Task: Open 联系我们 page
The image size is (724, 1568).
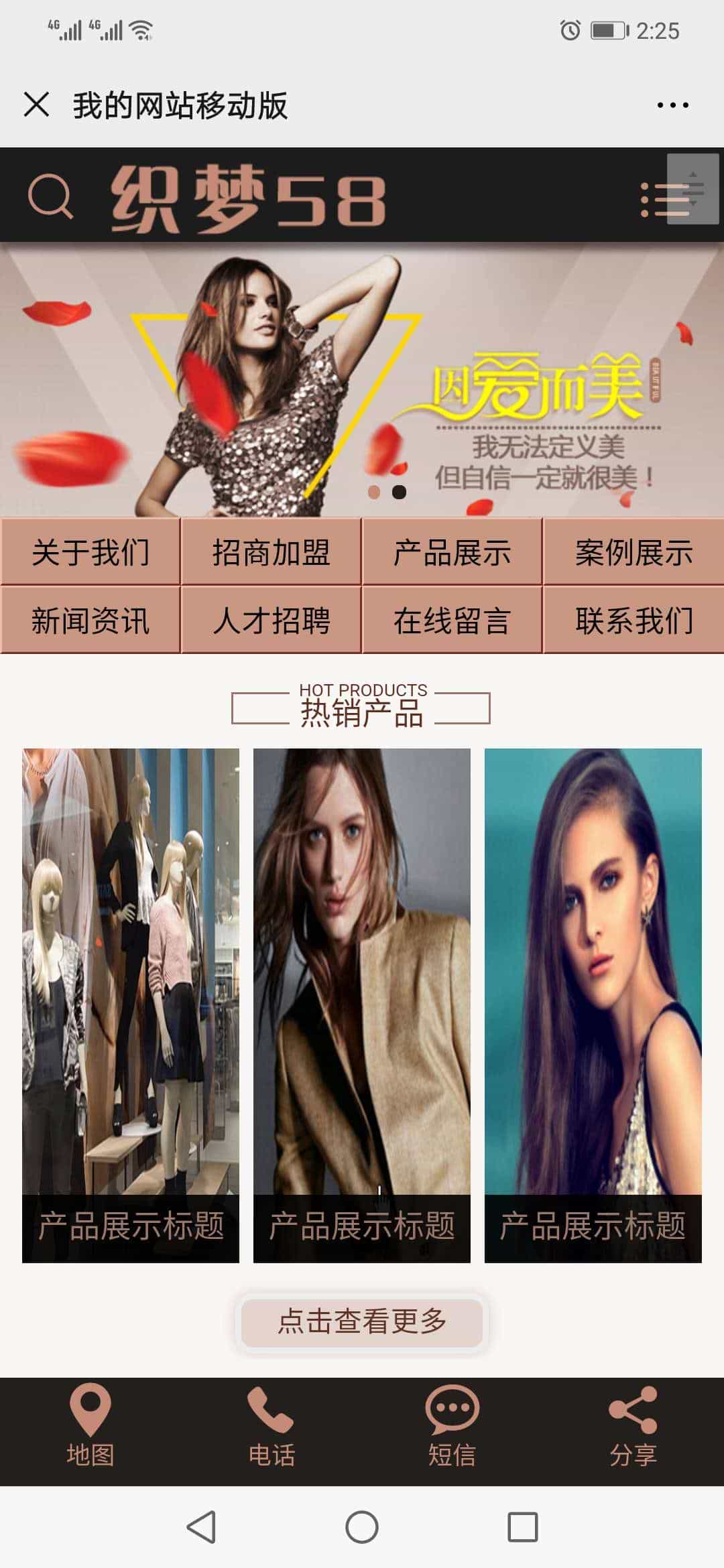Action: (x=633, y=620)
